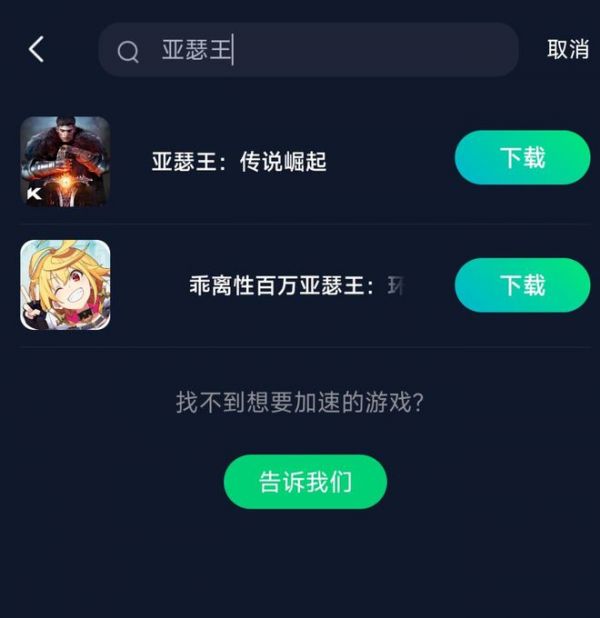Open the 亚瑟王：传说崛起 result
The image size is (600, 618).
click(x=239, y=161)
